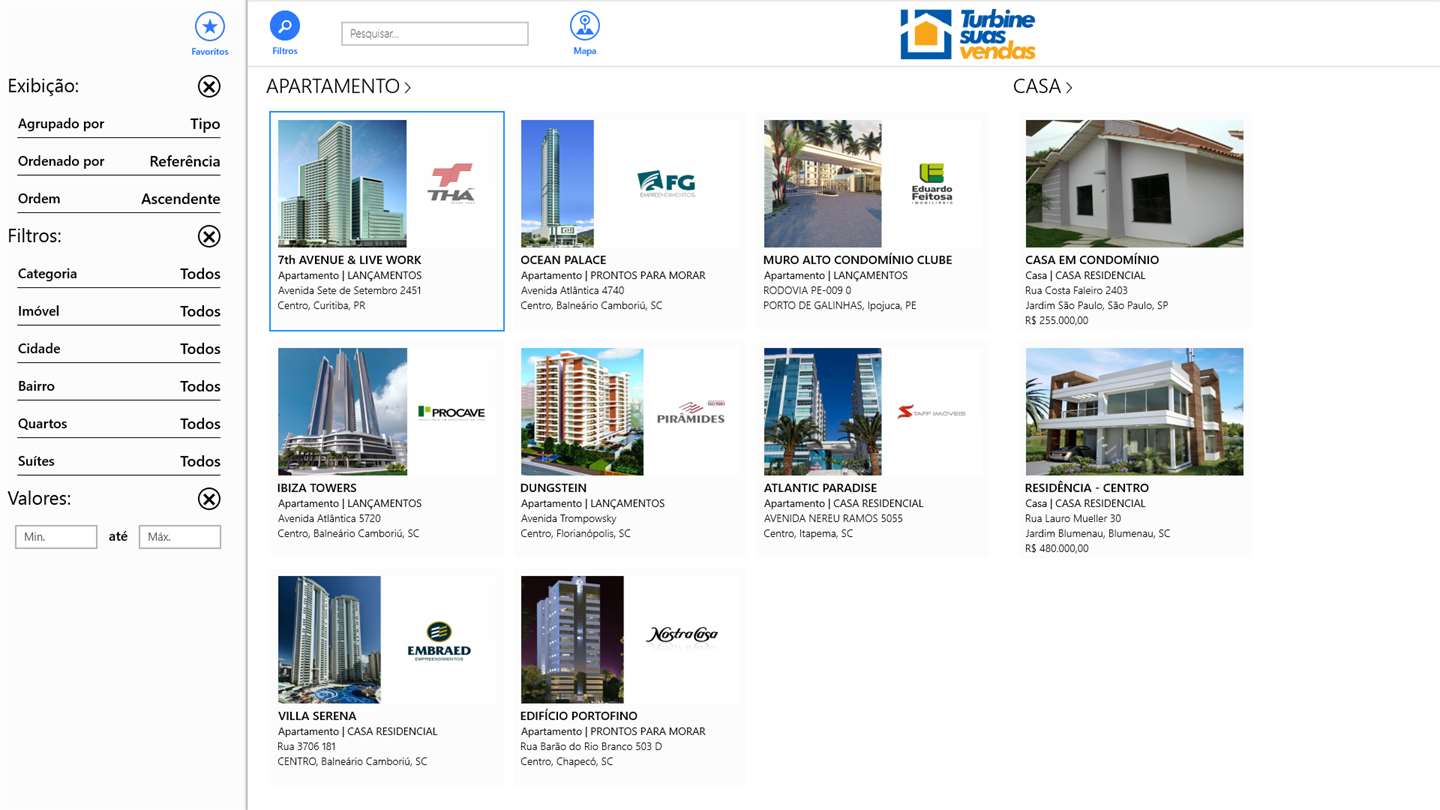Open the Favoritos star icon
The width and height of the screenshot is (1440, 810).
tap(209, 27)
